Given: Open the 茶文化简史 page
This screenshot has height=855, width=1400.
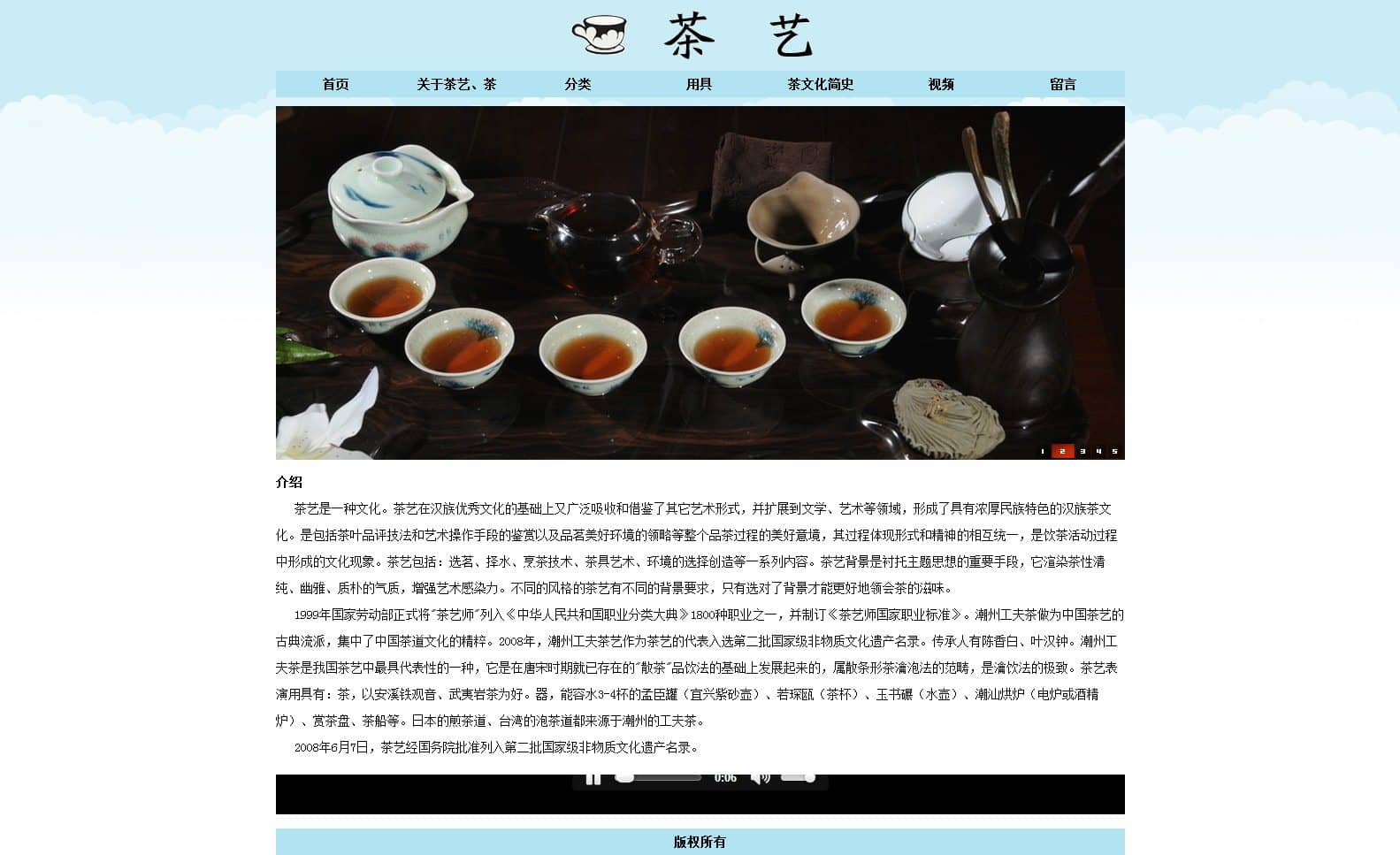Looking at the screenshot, I should point(820,84).
